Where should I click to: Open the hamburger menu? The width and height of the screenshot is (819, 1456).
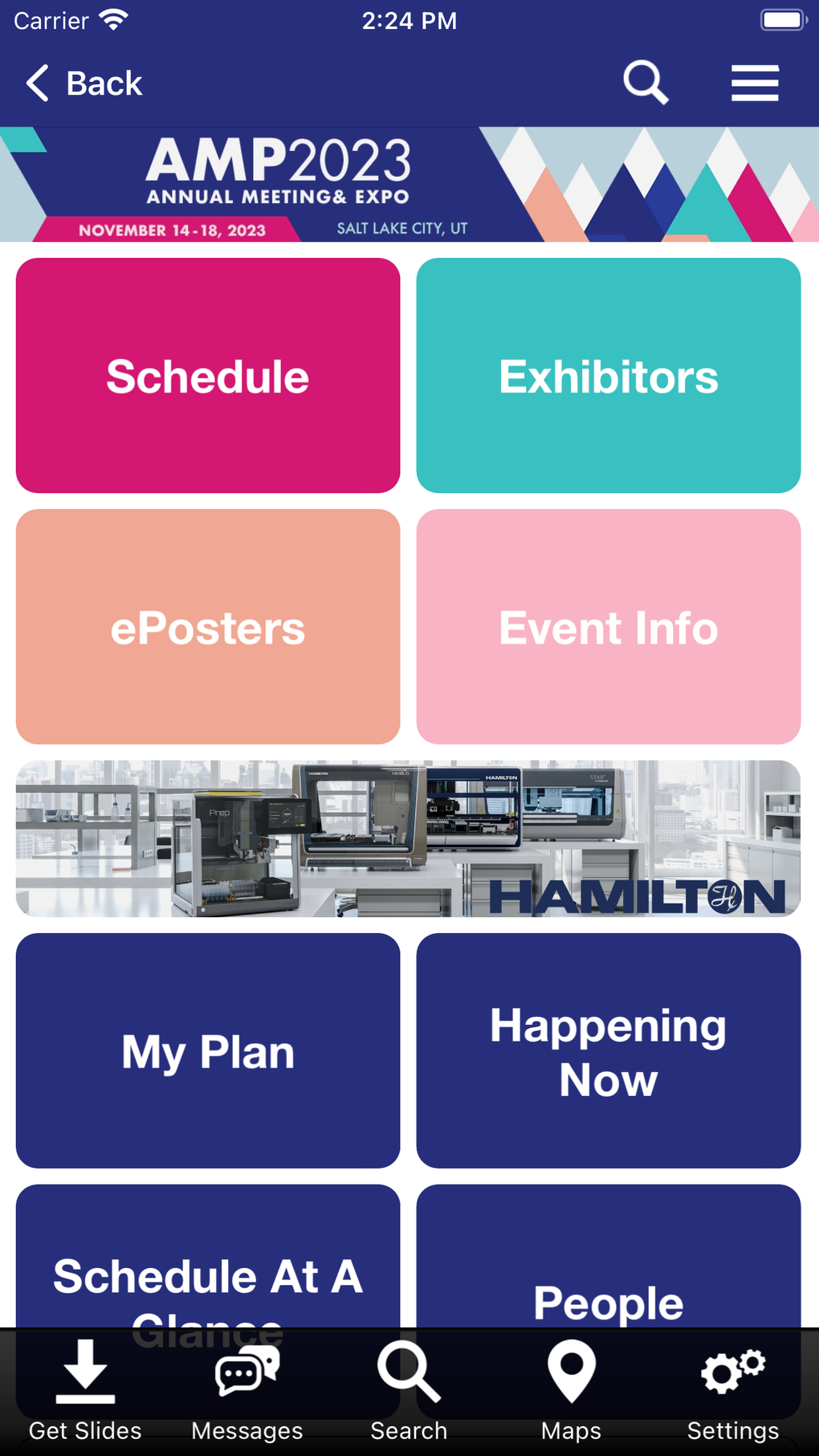[x=753, y=83]
